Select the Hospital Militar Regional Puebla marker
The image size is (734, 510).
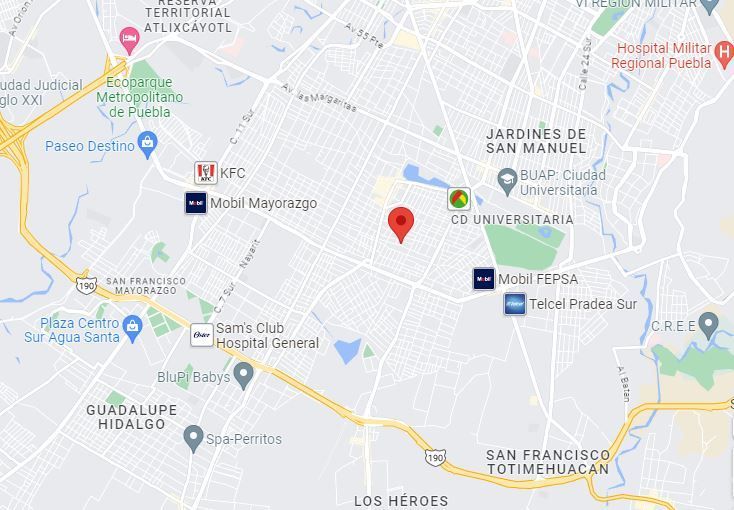[x=725, y=54]
